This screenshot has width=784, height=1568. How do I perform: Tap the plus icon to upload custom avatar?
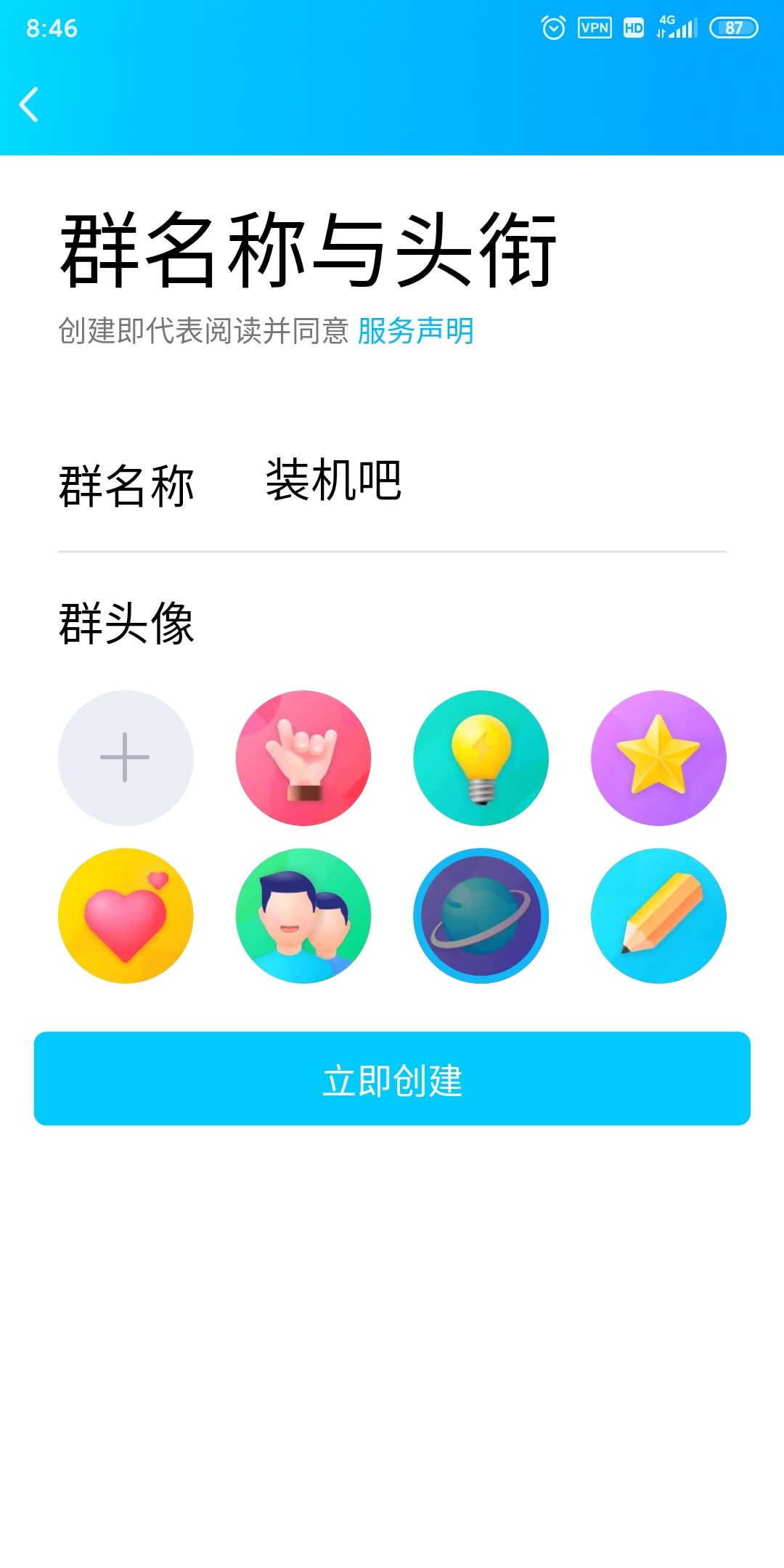coord(126,757)
